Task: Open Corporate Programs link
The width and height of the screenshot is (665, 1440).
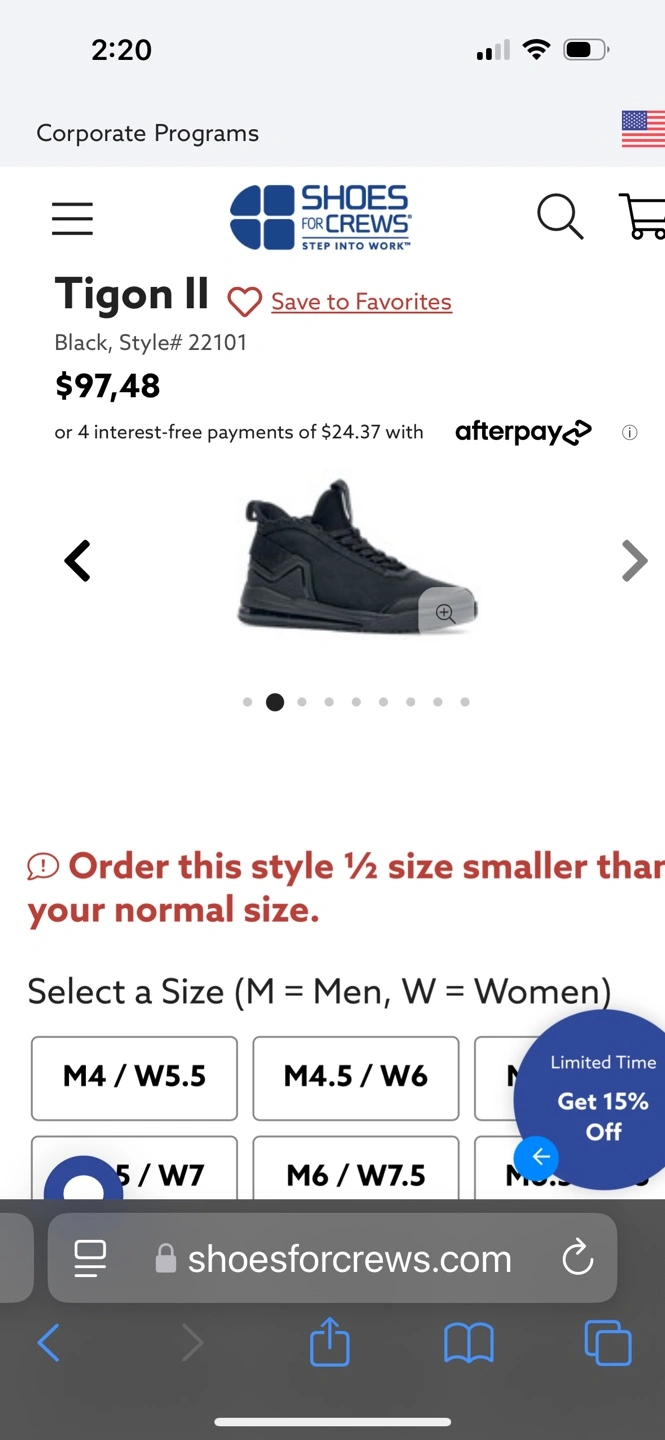Action: [x=147, y=133]
